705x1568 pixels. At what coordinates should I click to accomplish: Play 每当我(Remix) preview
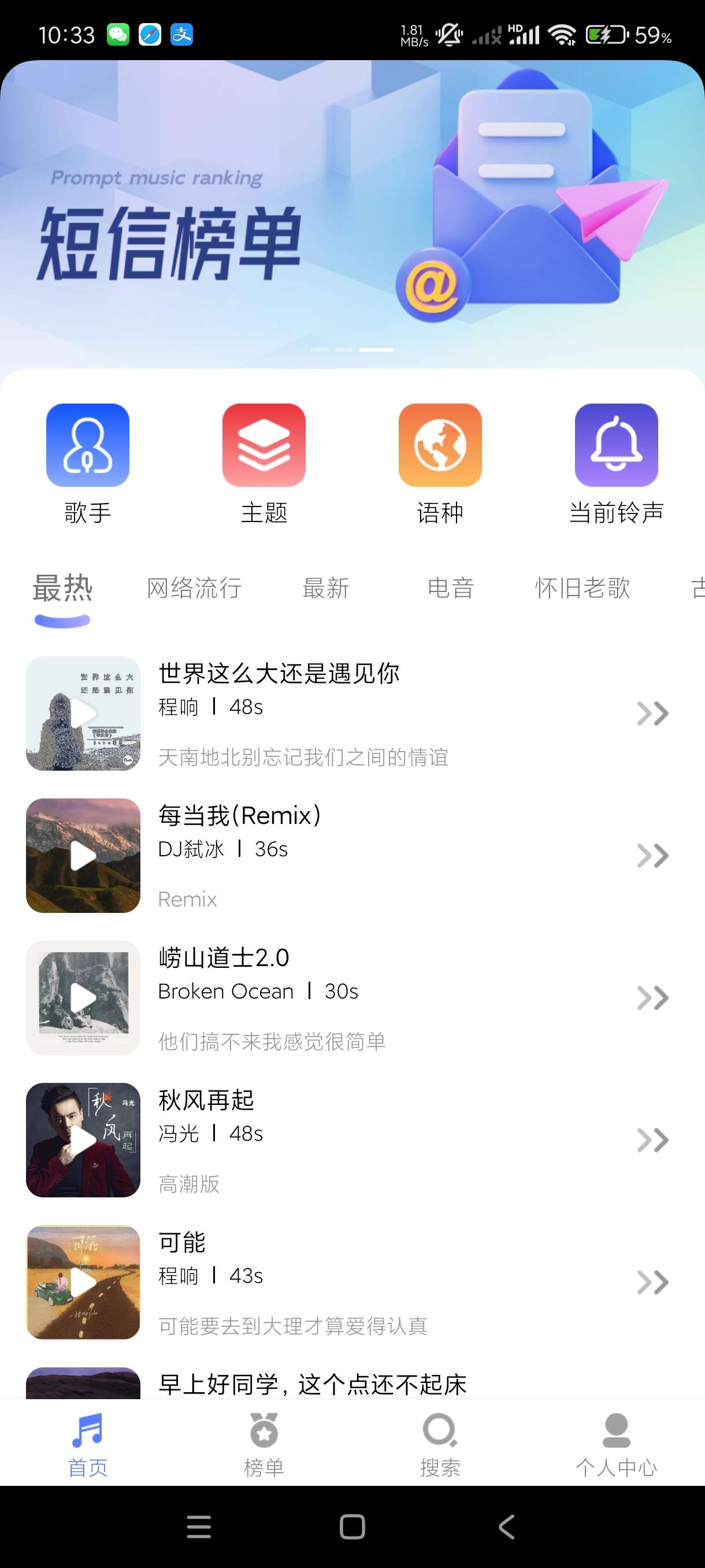tap(83, 855)
